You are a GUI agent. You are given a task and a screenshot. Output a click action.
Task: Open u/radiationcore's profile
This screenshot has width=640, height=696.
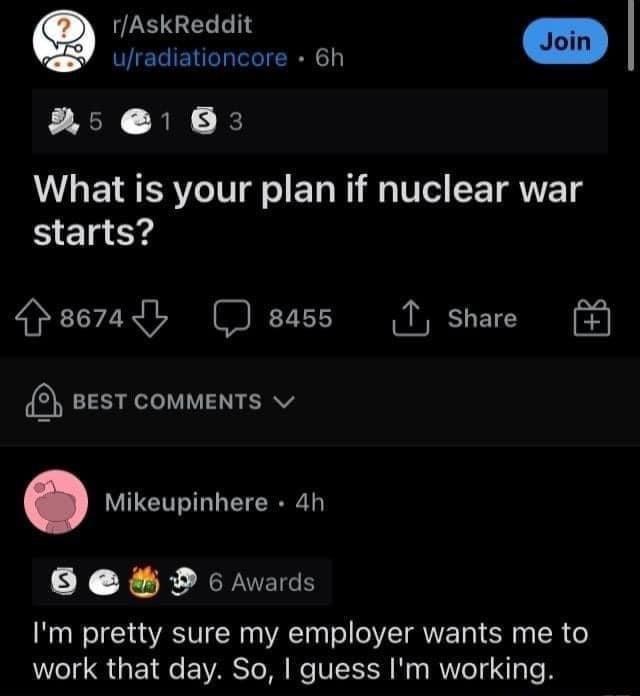198,58
